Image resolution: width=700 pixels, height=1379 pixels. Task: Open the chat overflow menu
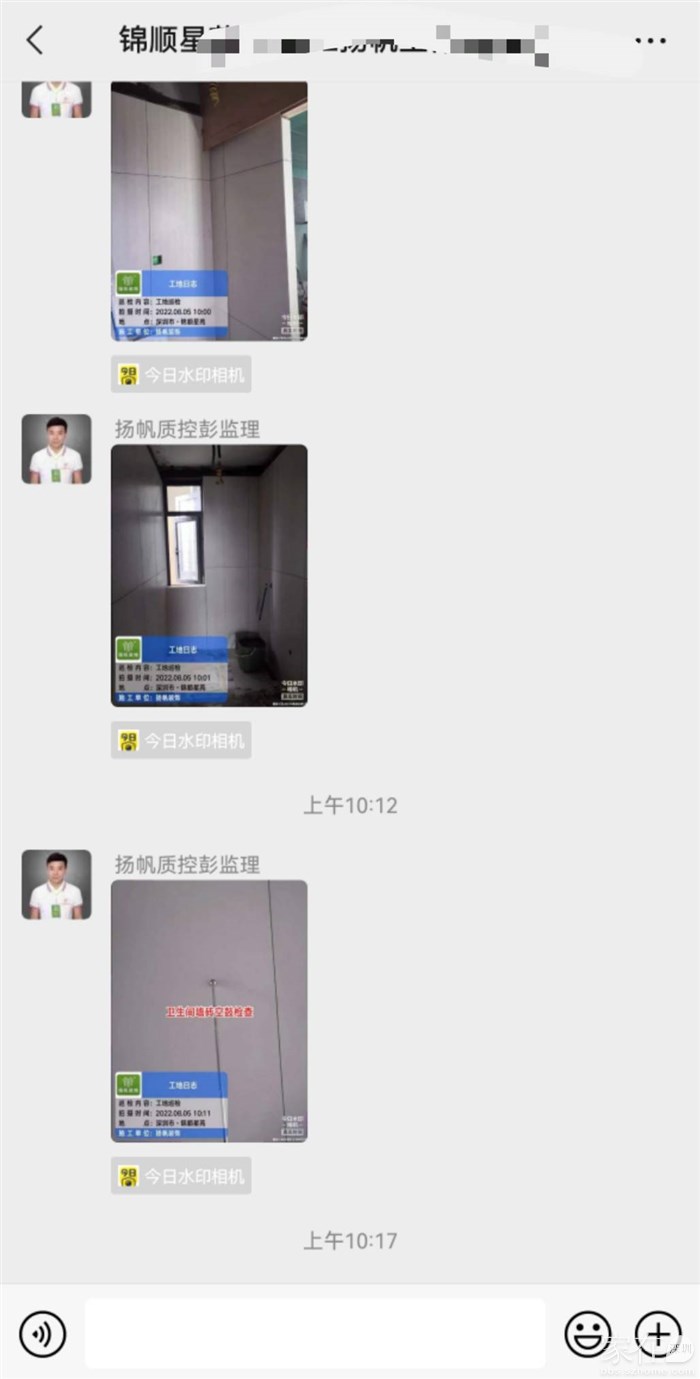650,41
